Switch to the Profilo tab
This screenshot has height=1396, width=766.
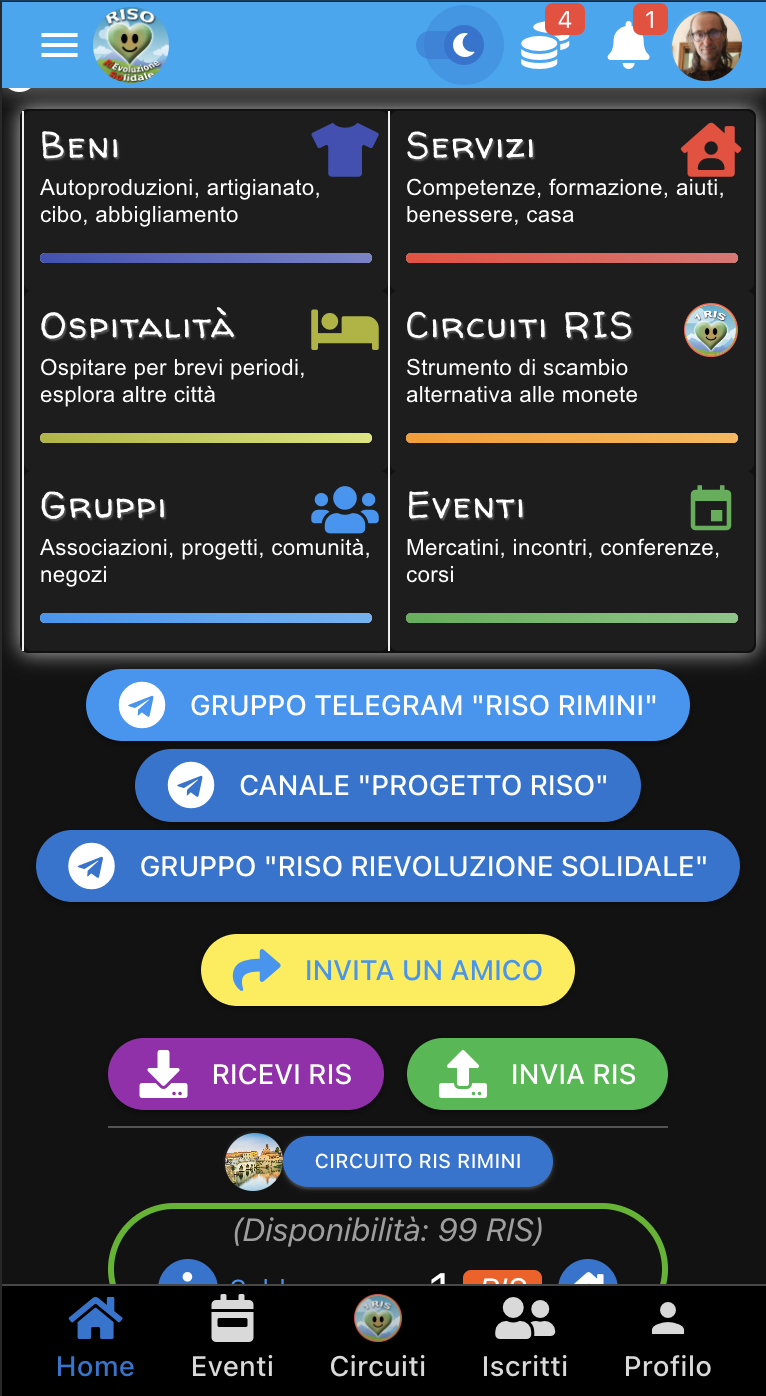[668, 1340]
